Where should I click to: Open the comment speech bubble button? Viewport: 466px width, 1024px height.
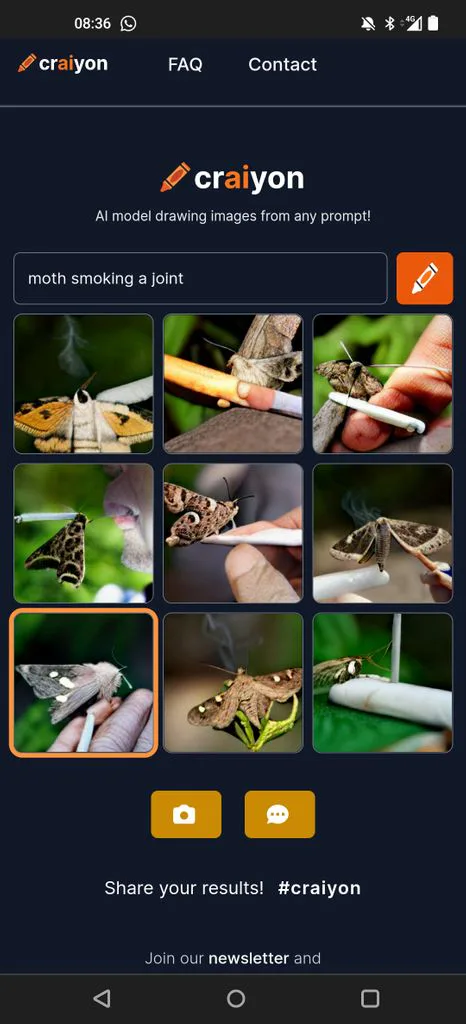pos(279,814)
